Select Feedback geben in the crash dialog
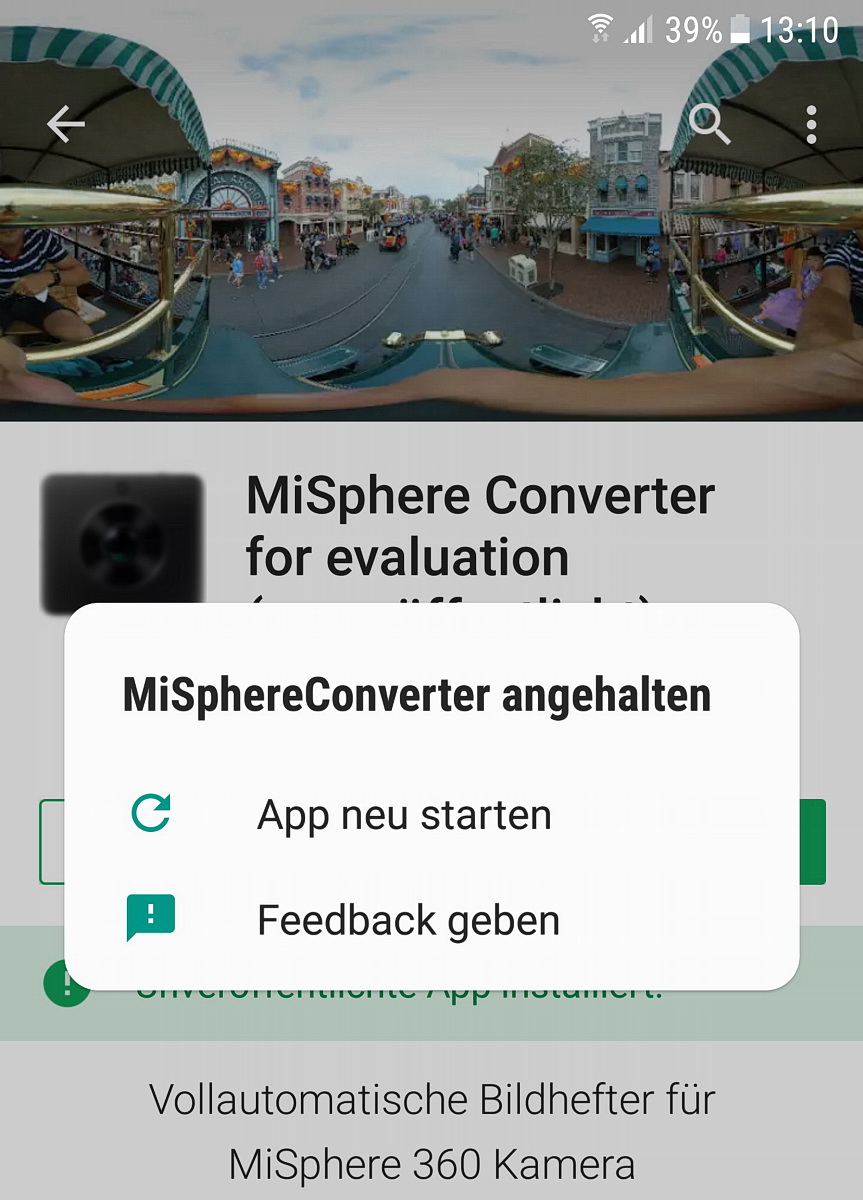The width and height of the screenshot is (863, 1200). pos(407,920)
